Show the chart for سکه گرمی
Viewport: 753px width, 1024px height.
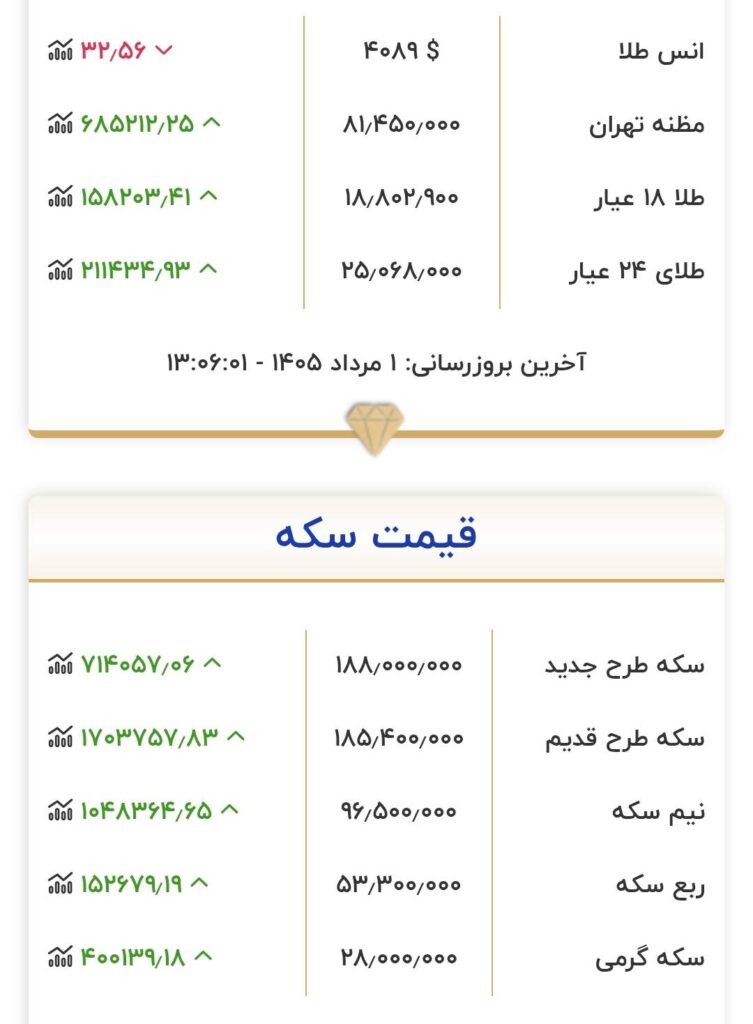(60, 957)
